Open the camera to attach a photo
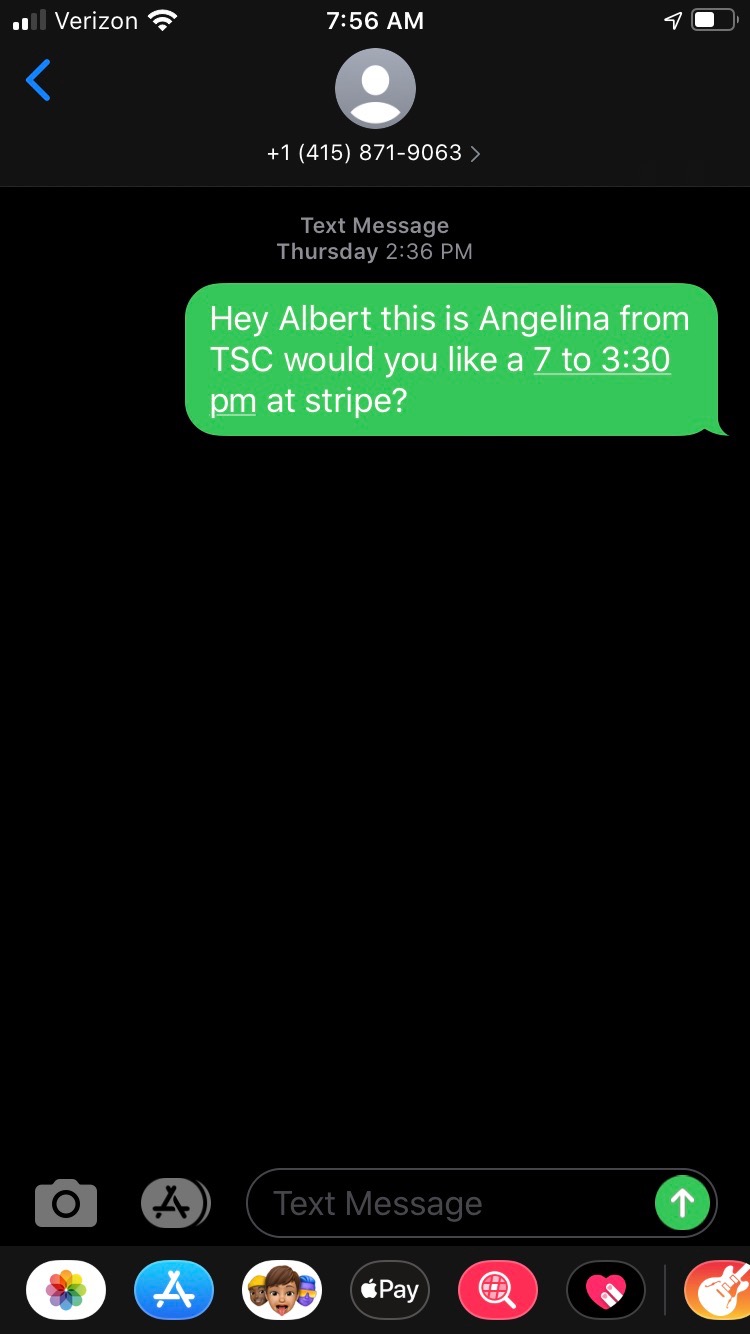750x1334 pixels. pyautogui.click(x=66, y=1203)
